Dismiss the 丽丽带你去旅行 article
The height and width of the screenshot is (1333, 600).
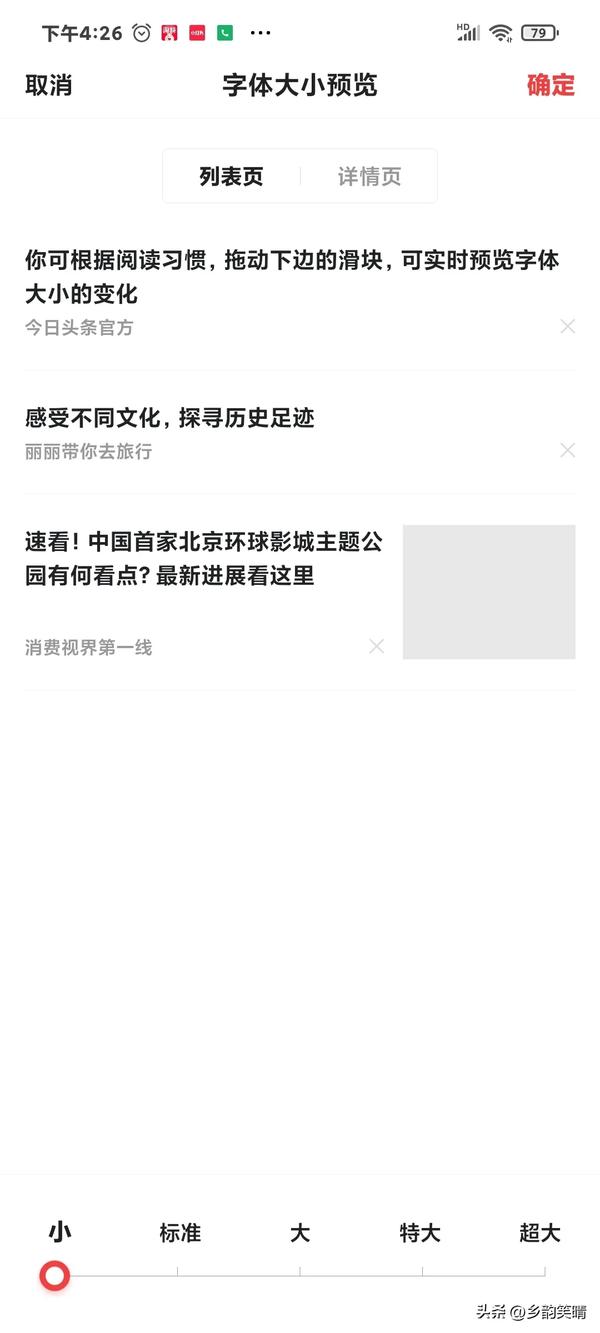pyautogui.click(x=567, y=450)
